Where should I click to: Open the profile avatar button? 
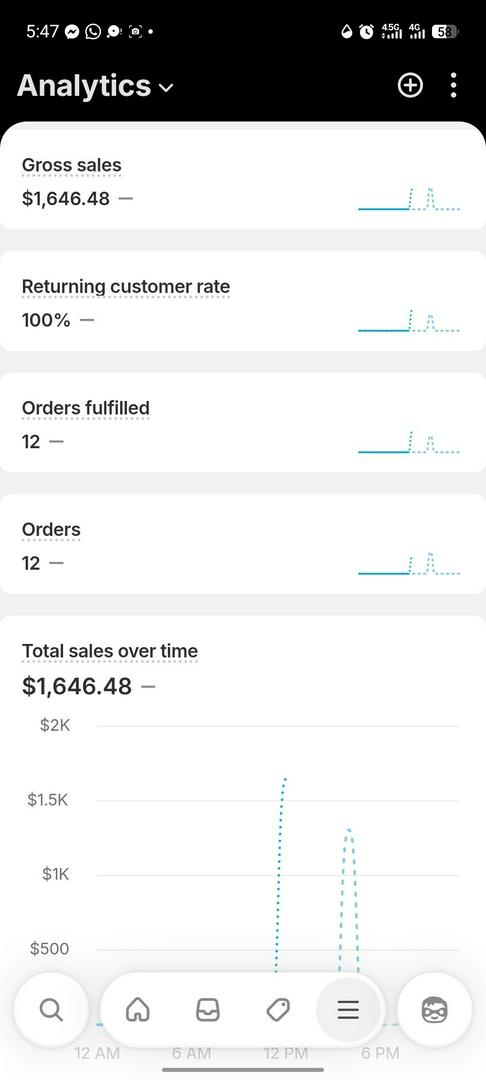(x=434, y=1010)
